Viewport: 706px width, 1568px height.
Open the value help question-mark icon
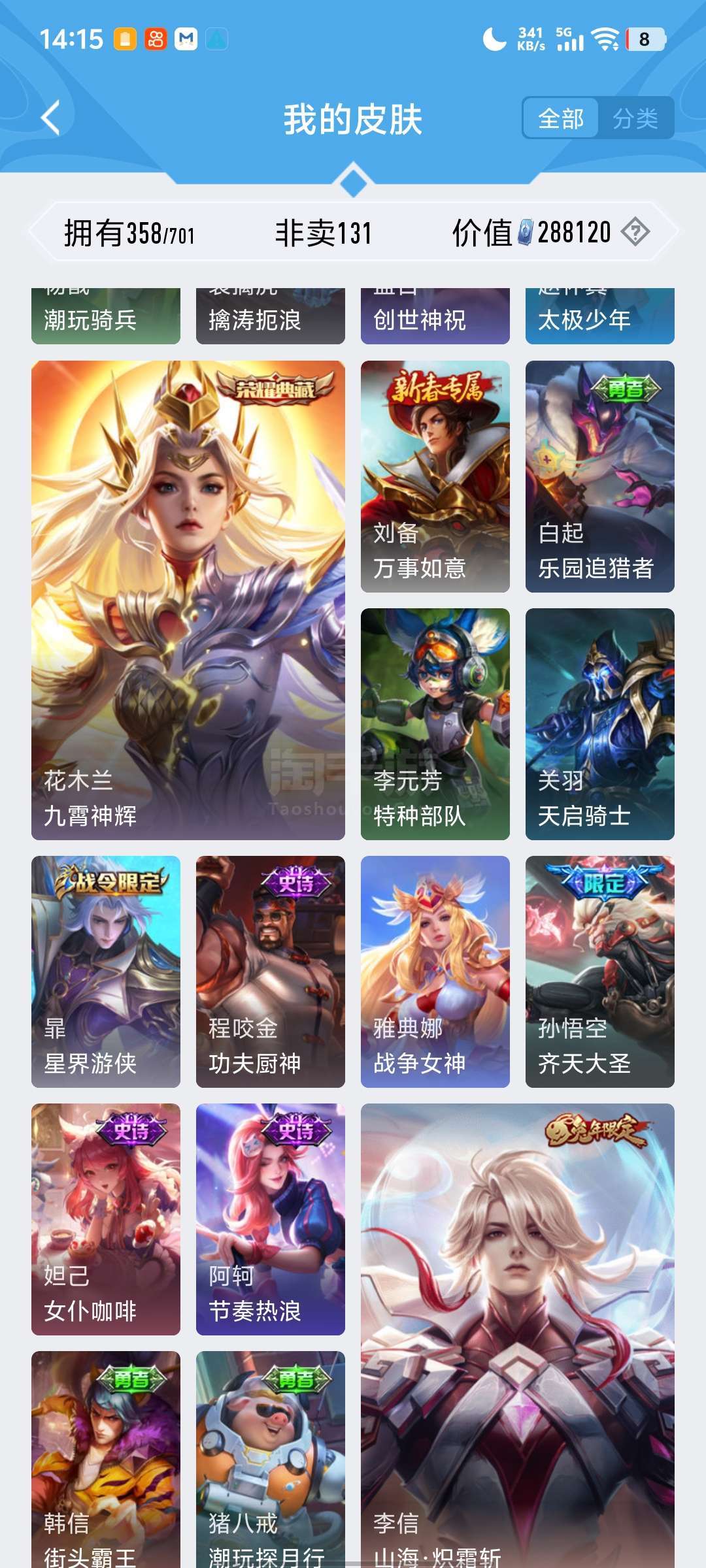point(635,232)
